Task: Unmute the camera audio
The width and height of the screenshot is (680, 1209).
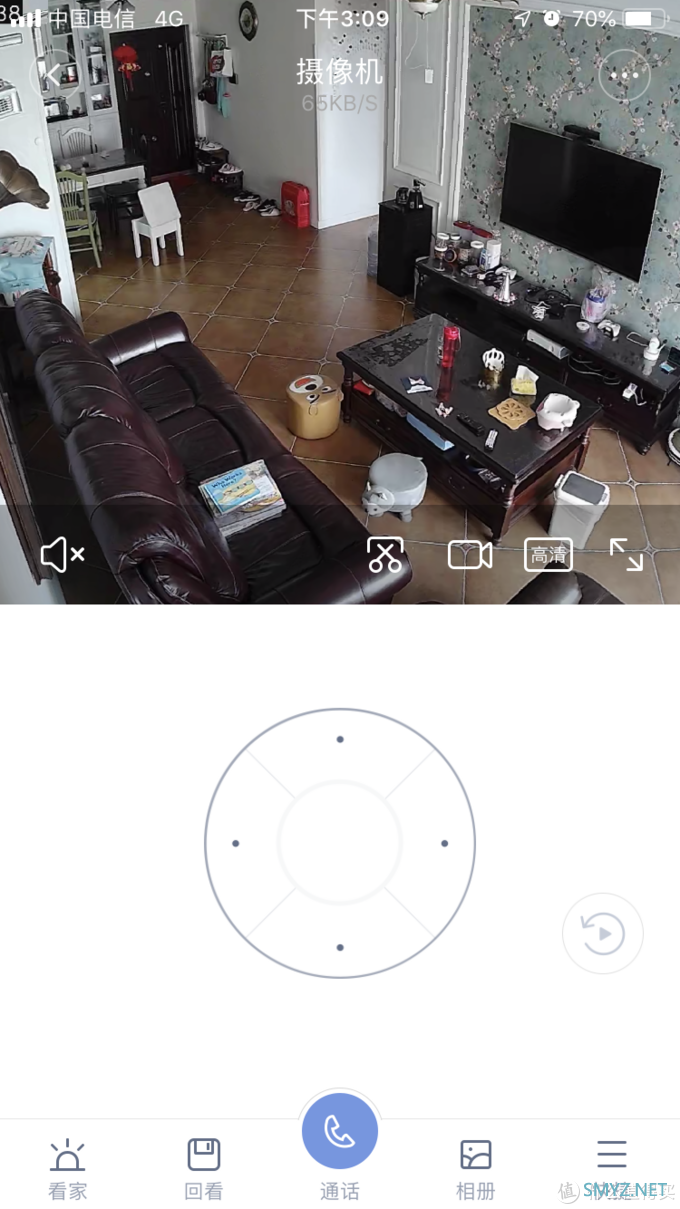Action: click(62, 554)
